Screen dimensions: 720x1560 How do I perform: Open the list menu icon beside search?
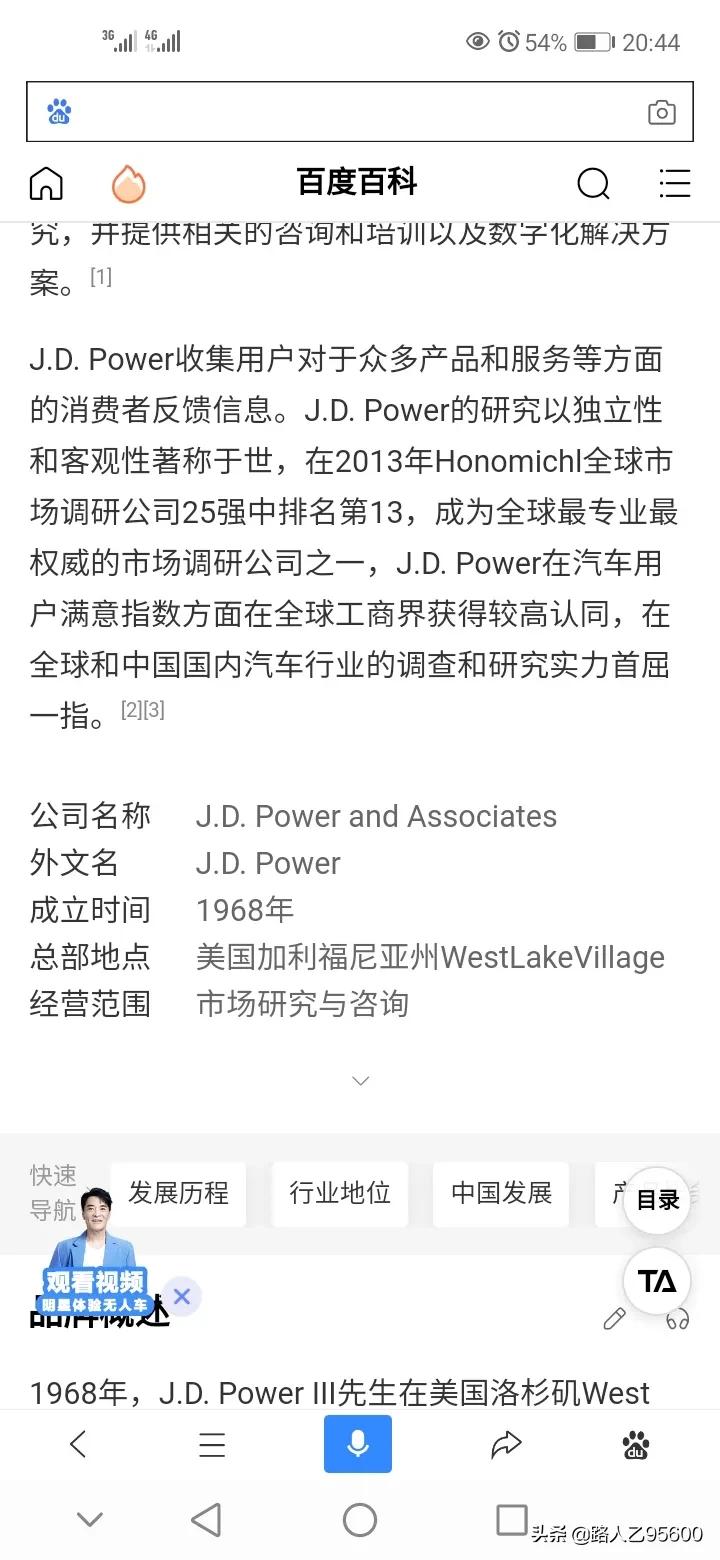pos(675,183)
